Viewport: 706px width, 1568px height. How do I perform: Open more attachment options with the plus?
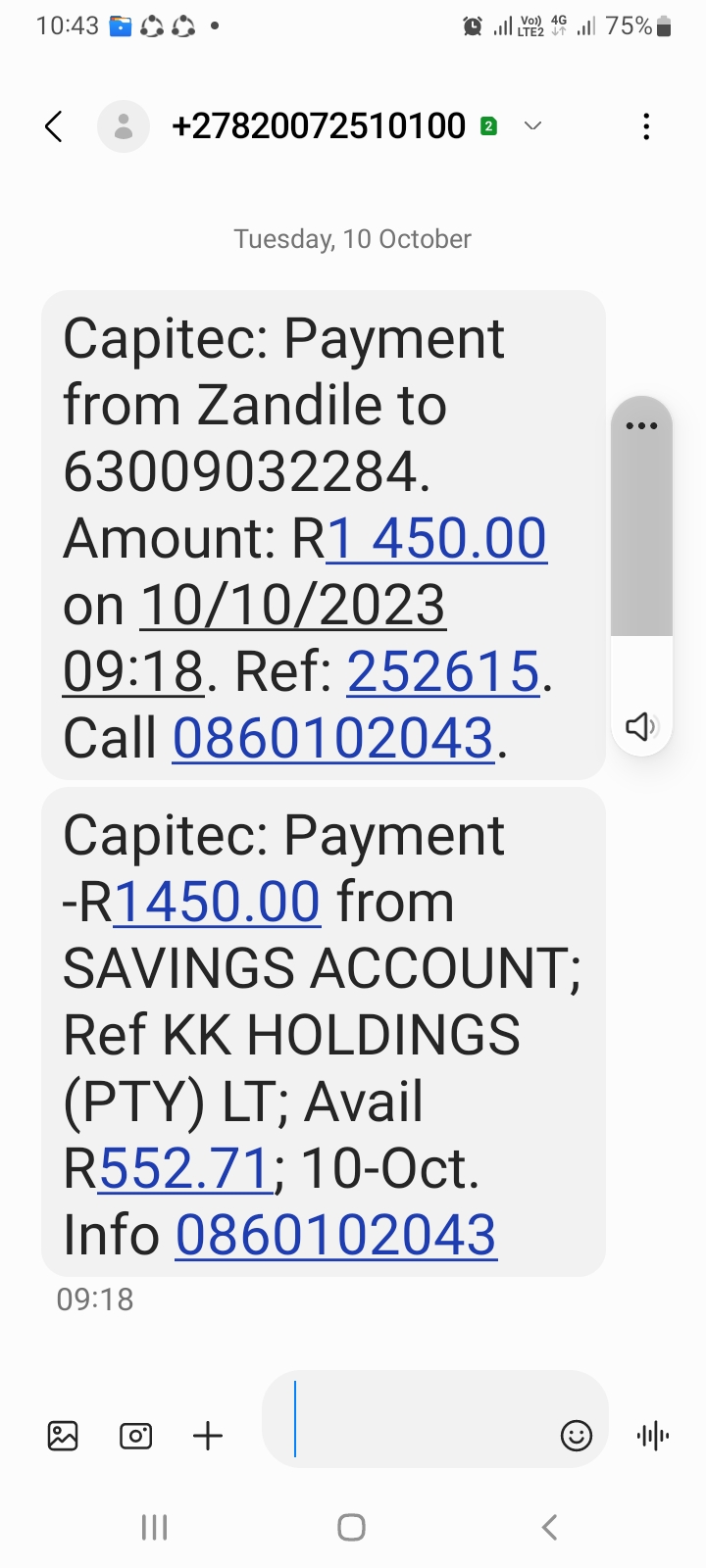point(208,1436)
